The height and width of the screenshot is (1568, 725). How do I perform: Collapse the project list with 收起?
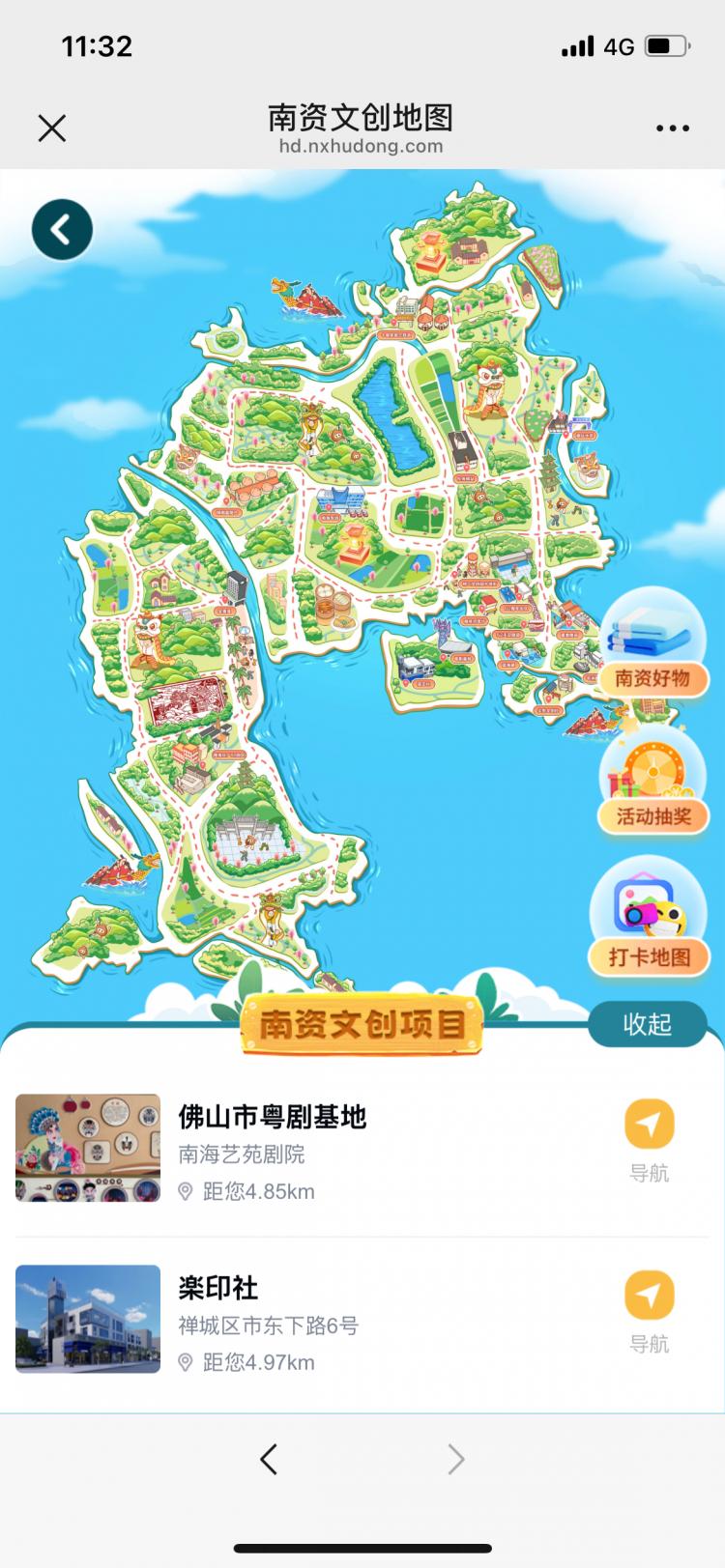point(647,1024)
